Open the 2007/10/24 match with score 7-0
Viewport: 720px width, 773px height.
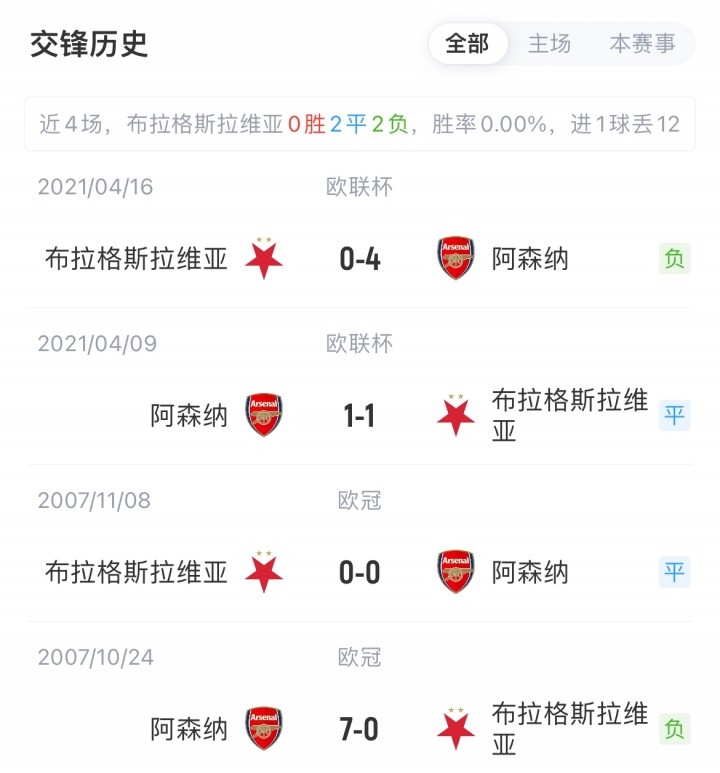click(360, 730)
